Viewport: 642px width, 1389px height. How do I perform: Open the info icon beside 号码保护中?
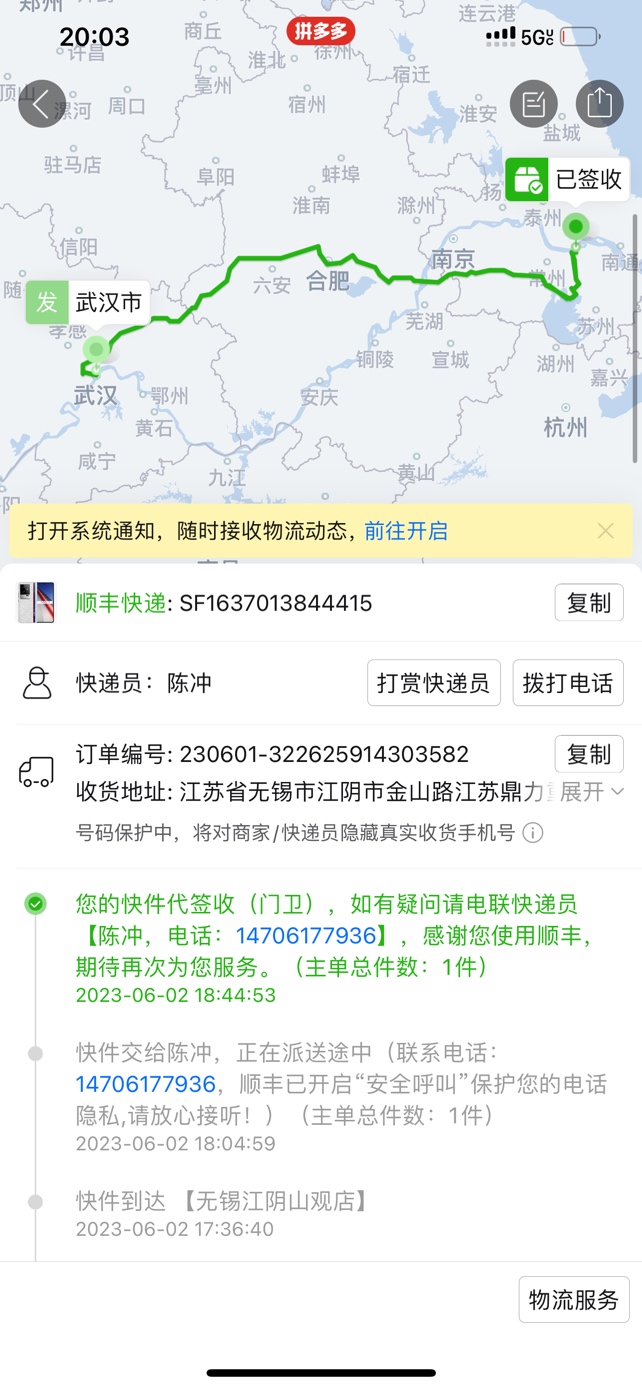coord(534,832)
